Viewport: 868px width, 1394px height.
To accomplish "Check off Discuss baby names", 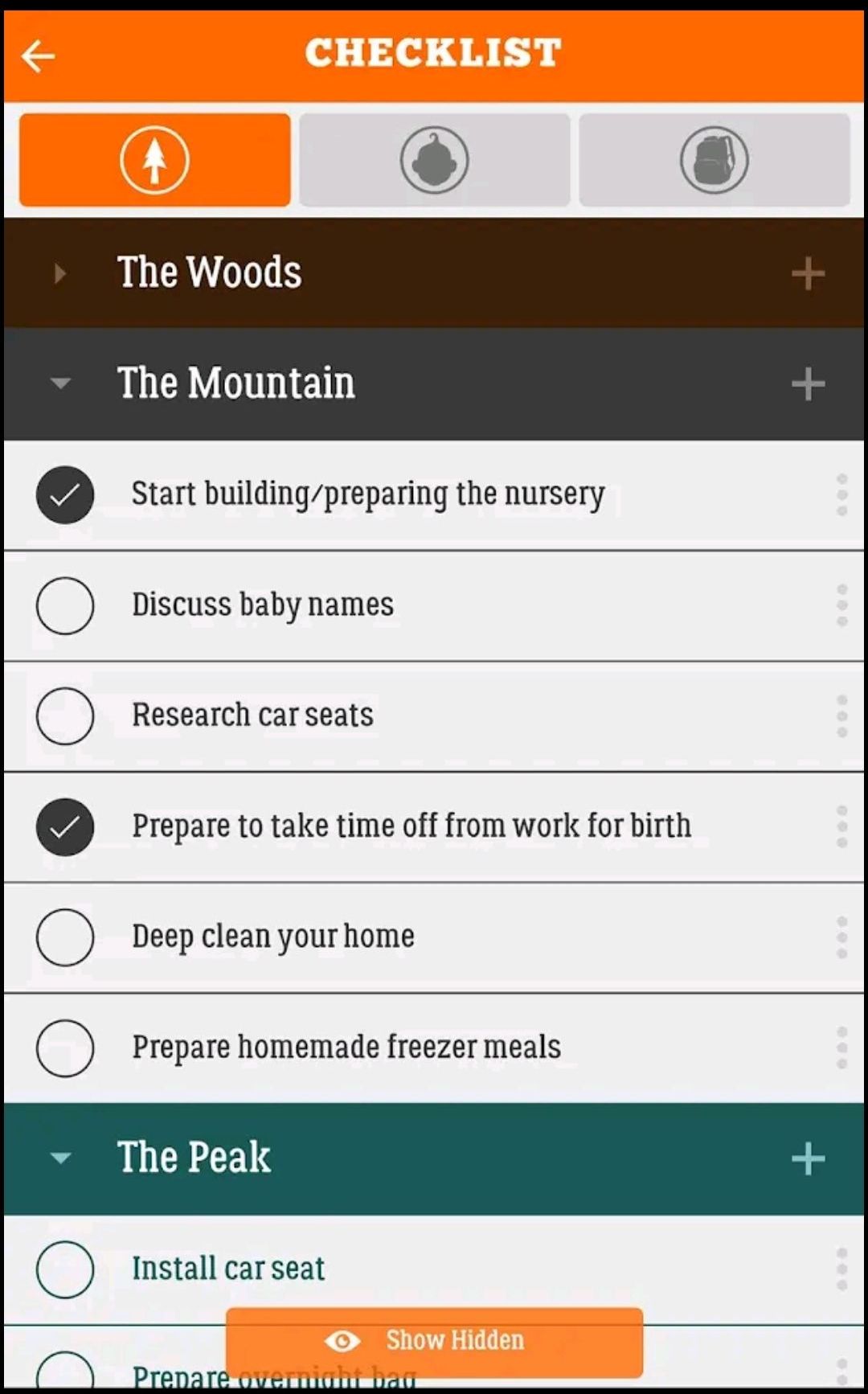I will click(65, 605).
